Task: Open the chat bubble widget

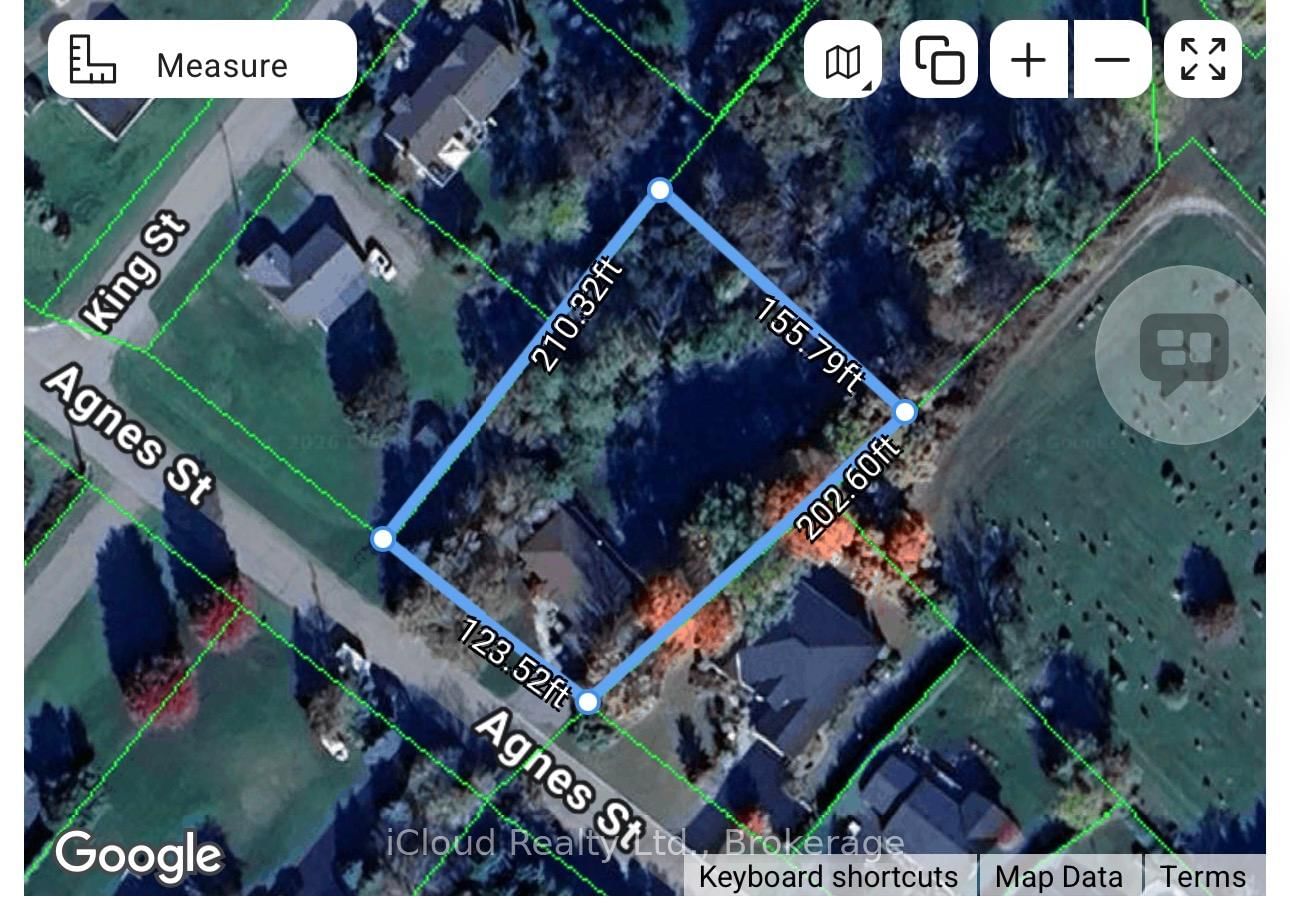Action: (1184, 353)
